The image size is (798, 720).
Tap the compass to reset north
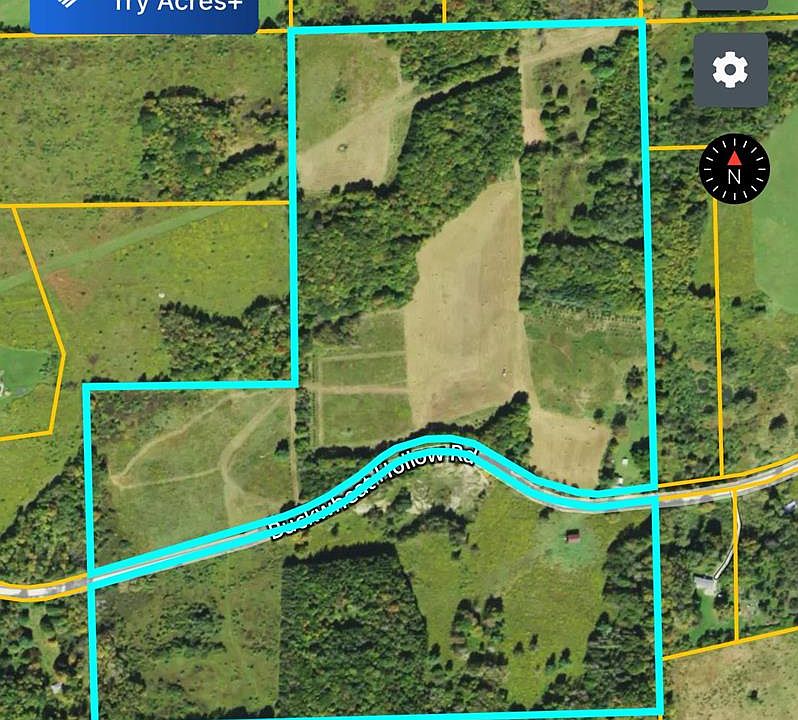pos(734,169)
